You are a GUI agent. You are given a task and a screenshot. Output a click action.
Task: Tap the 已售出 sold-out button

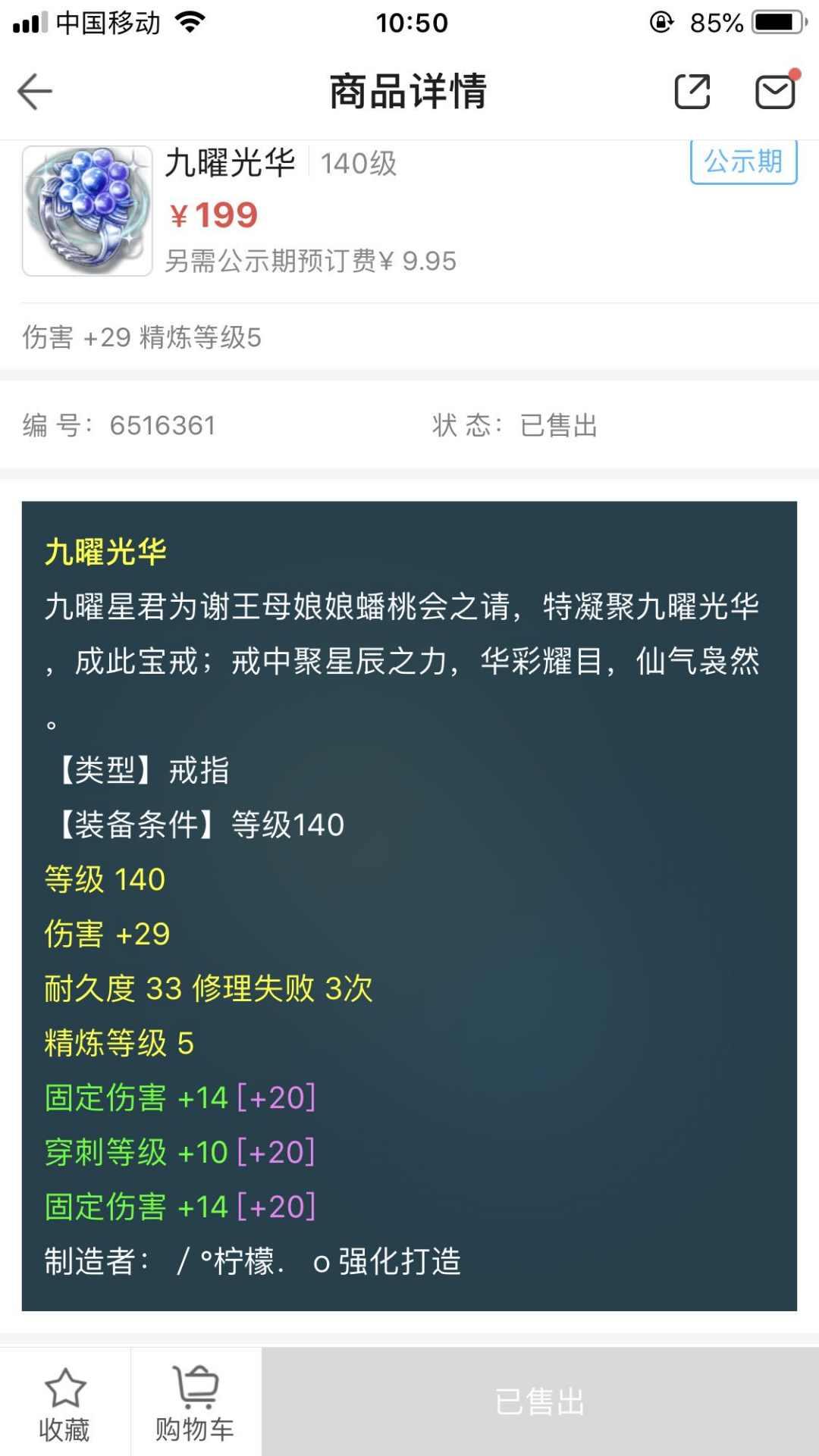click(x=540, y=1402)
